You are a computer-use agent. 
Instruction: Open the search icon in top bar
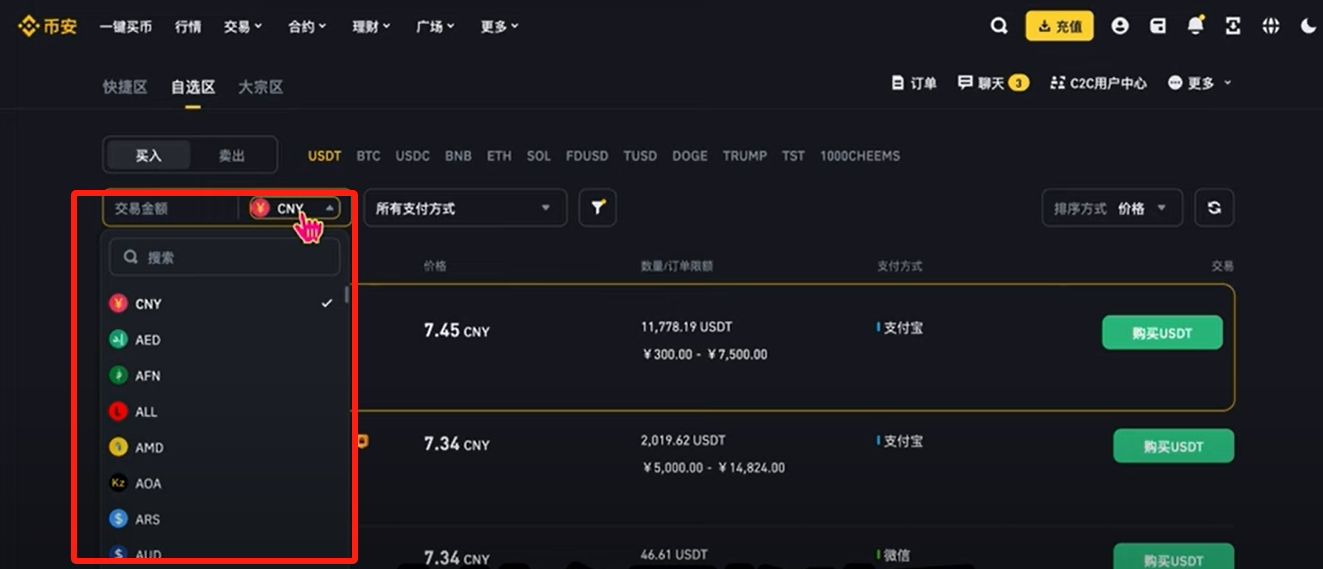point(998,27)
